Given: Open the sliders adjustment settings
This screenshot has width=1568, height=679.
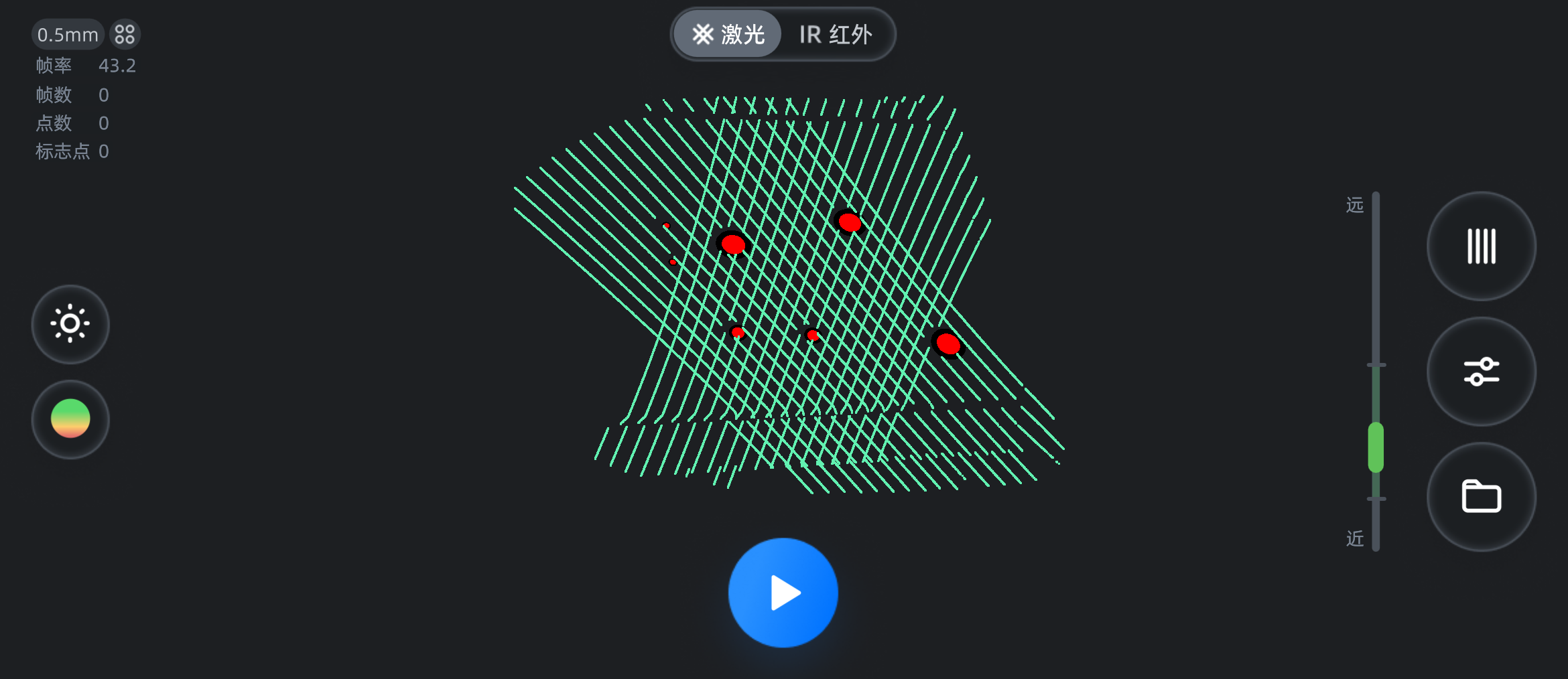Looking at the screenshot, I should (x=1481, y=372).
